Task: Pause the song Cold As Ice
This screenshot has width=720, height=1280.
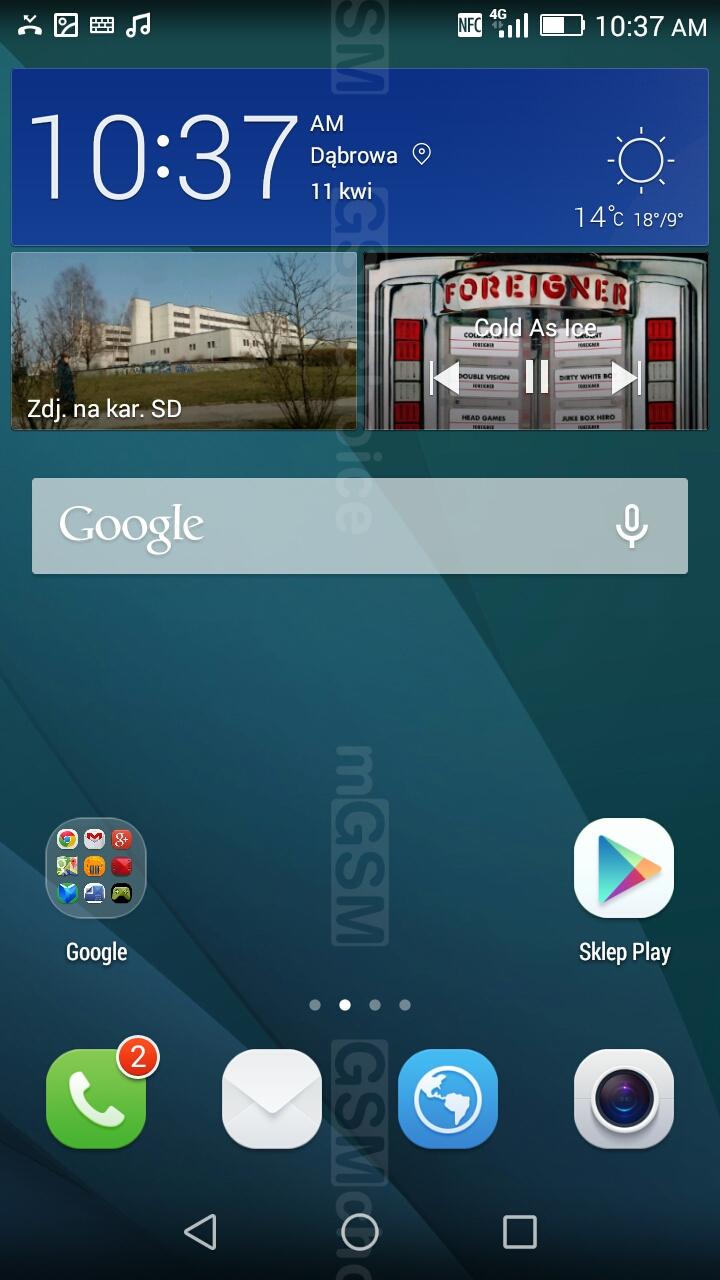Action: coord(537,377)
